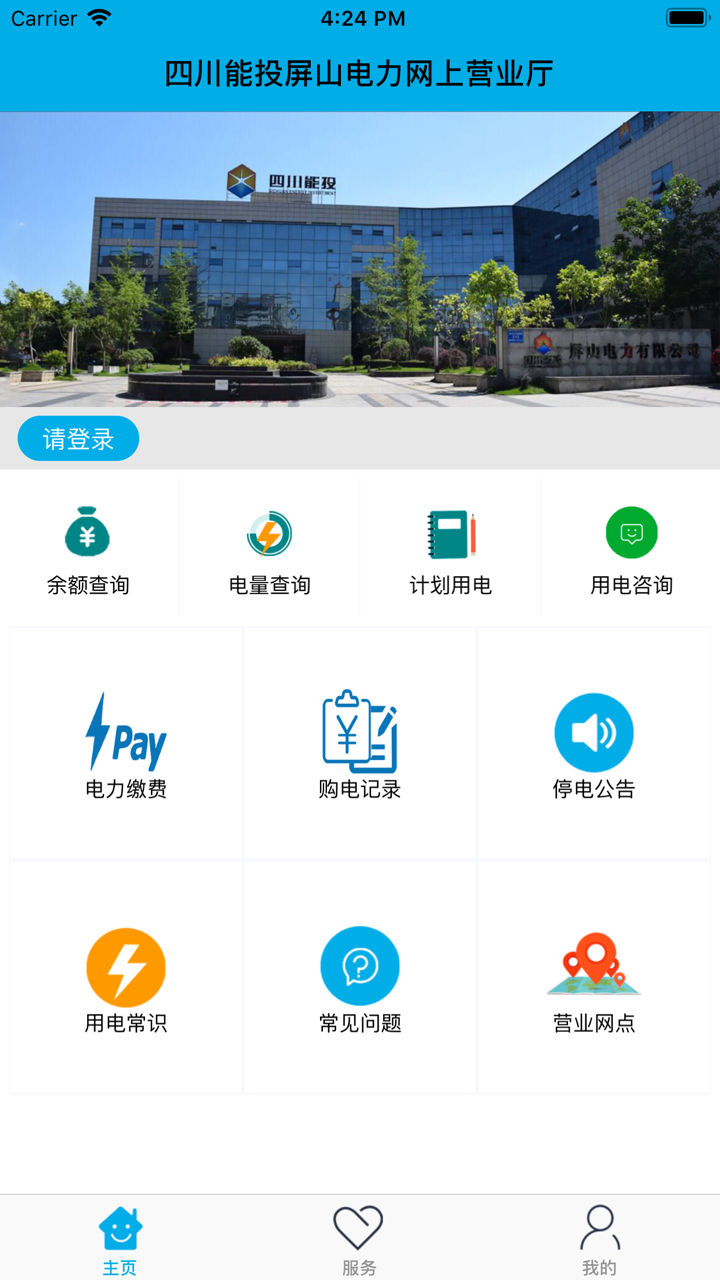Open the 我的 profile tab
The height and width of the screenshot is (1280, 720).
click(598, 1236)
